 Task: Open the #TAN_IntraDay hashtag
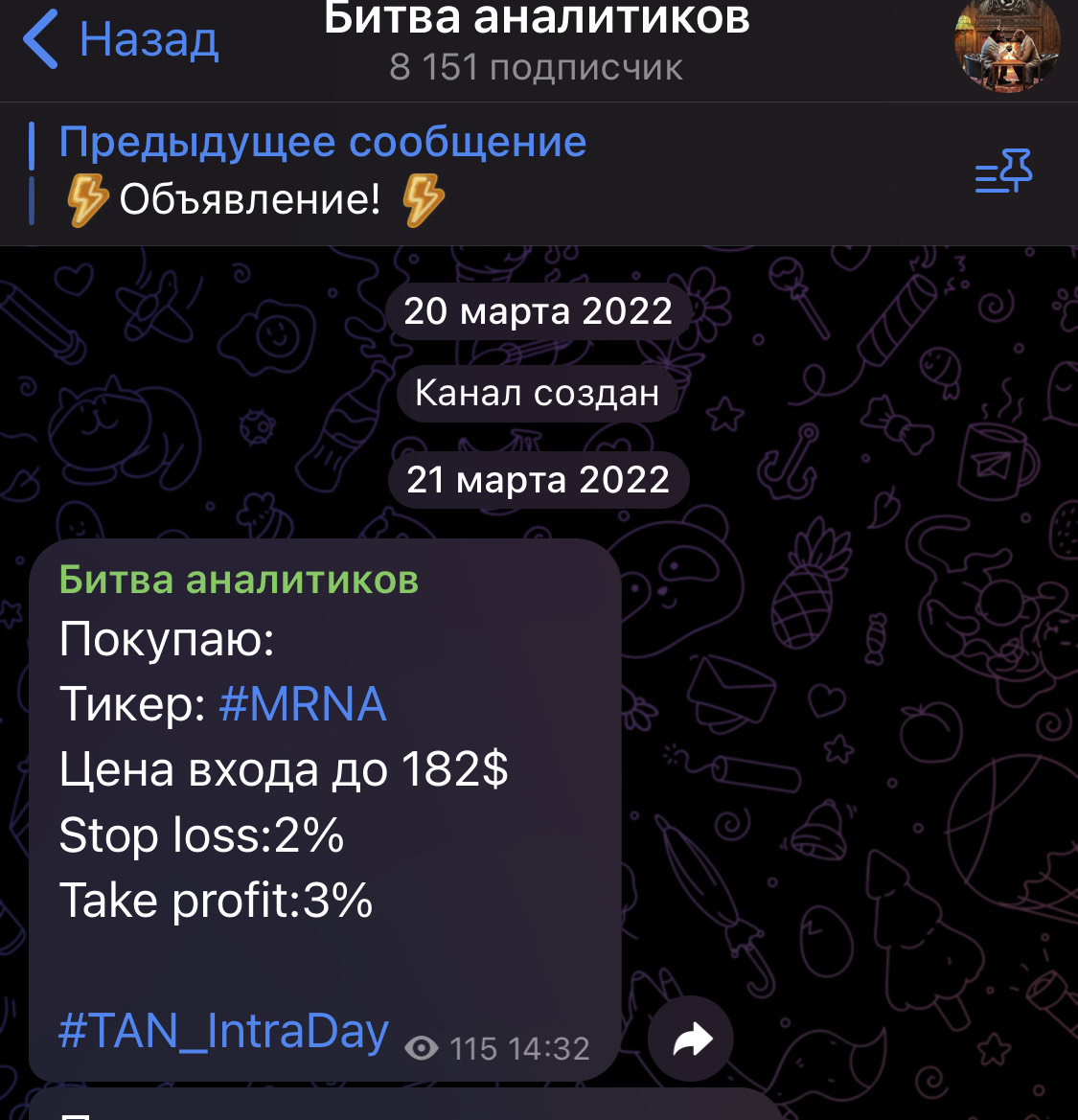223,1032
